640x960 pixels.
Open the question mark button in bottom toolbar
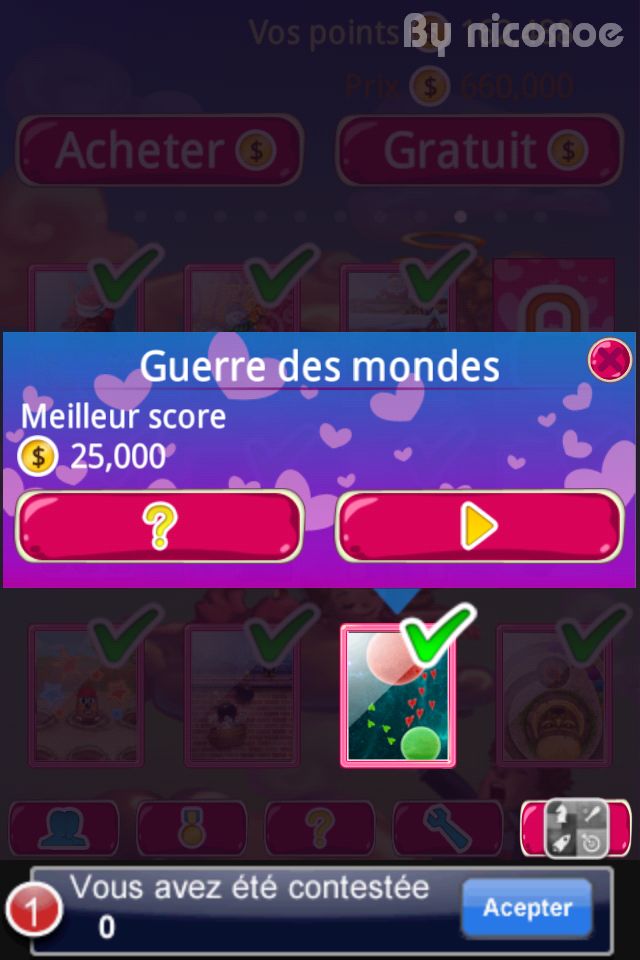tap(319, 829)
